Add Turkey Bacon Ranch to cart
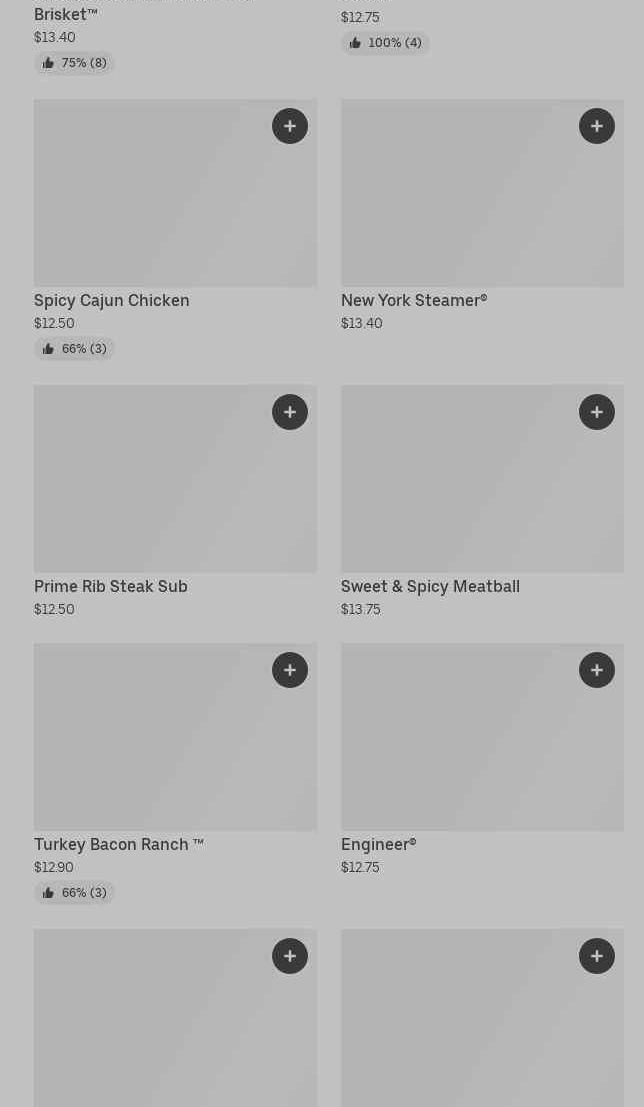Viewport: 644px width, 1107px height. tap(290, 670)
